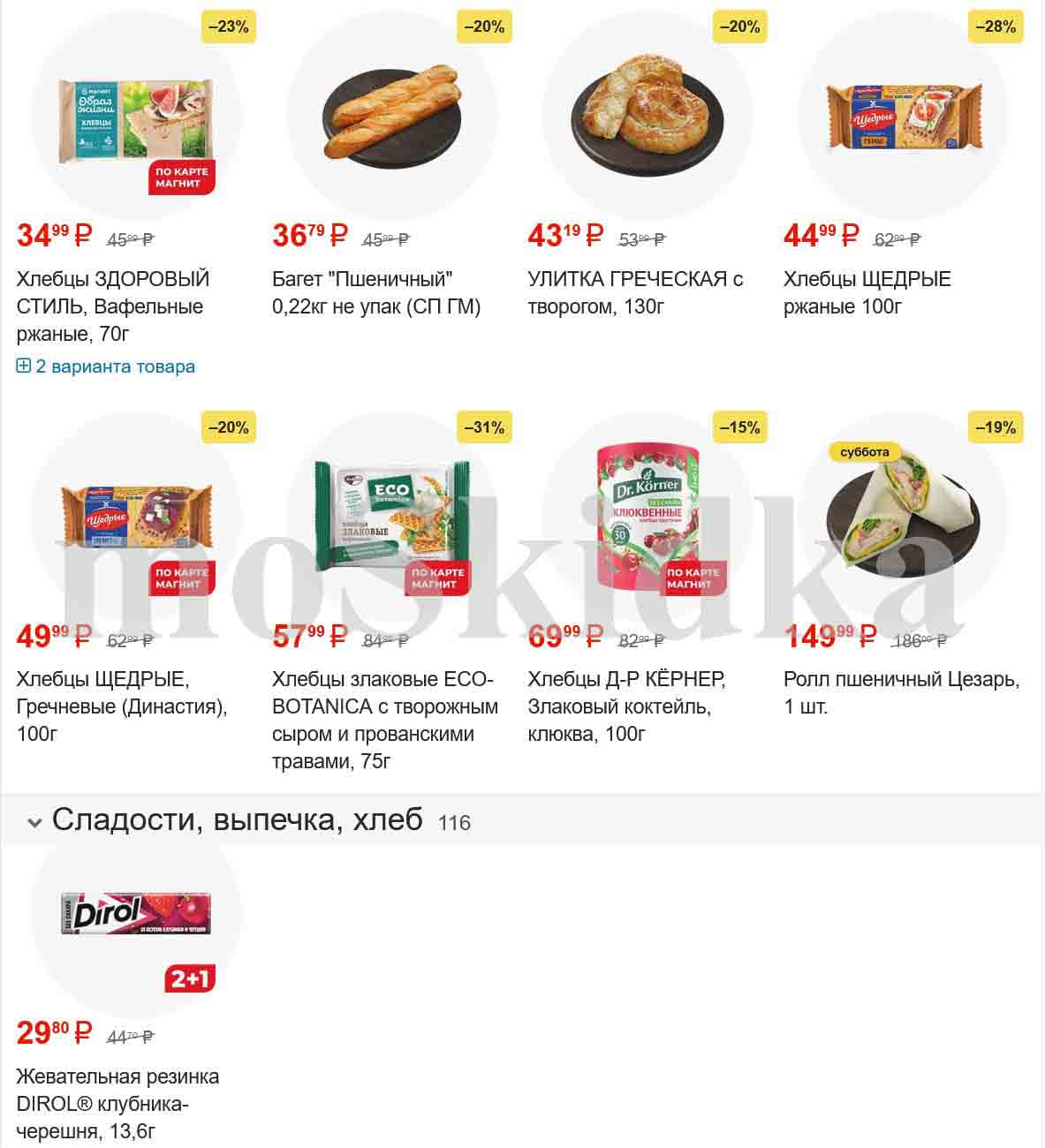
Task: Select Хлебцы ЩЕДРЫЕ Гречневые (Династия) product
Action: (122, 706)
